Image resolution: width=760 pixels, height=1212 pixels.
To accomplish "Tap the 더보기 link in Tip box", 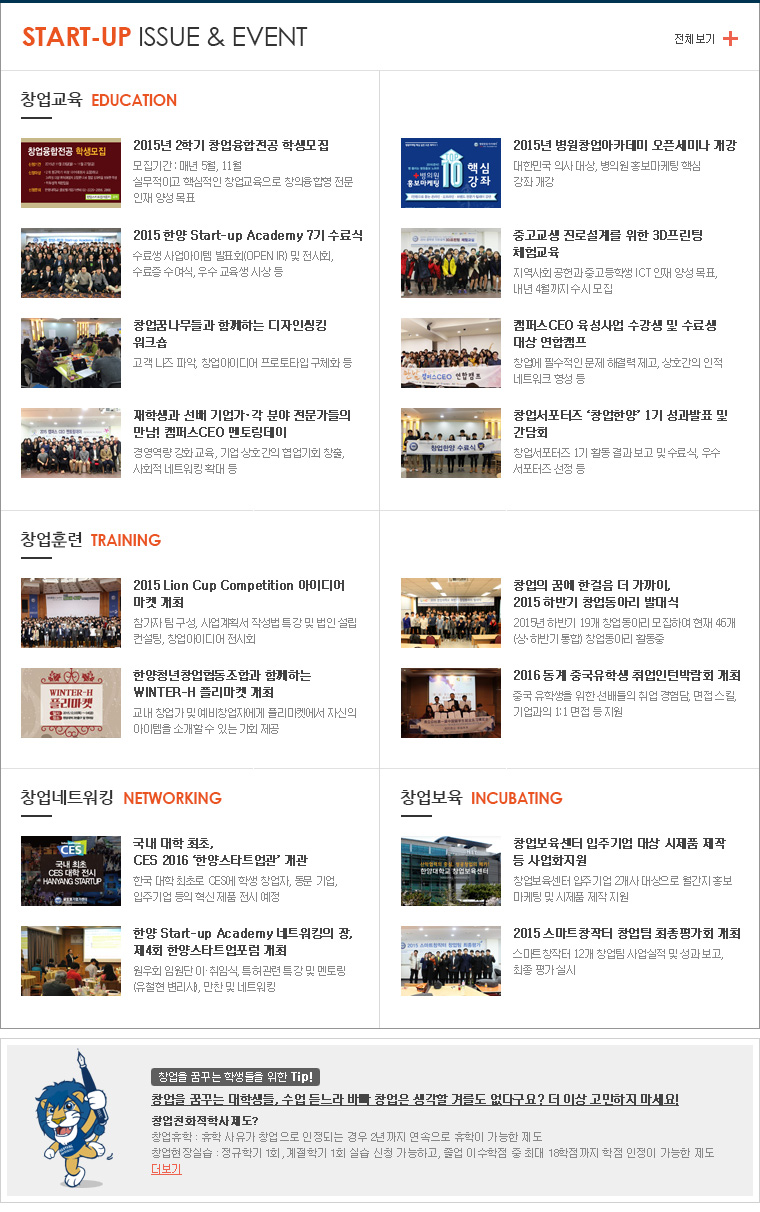I will pyautogui.click(x=166, y=1169).
